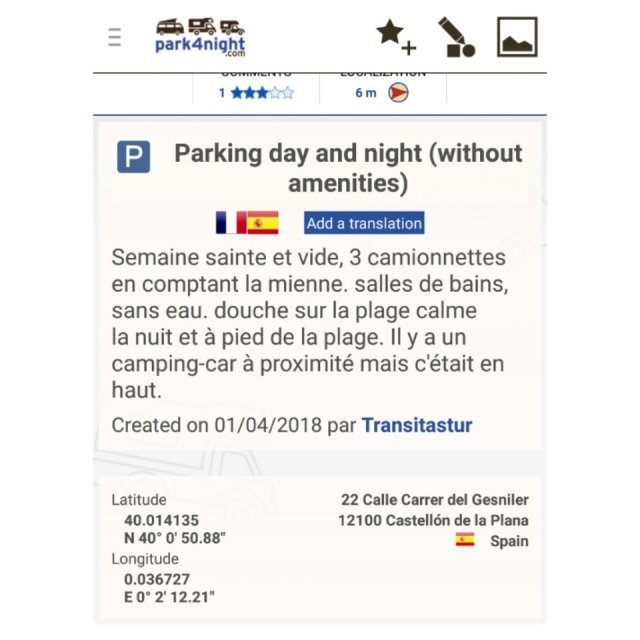Open localization compass navigation
Image resolution: width=640 pixels, height=640 pixels.
coord(397,93)
